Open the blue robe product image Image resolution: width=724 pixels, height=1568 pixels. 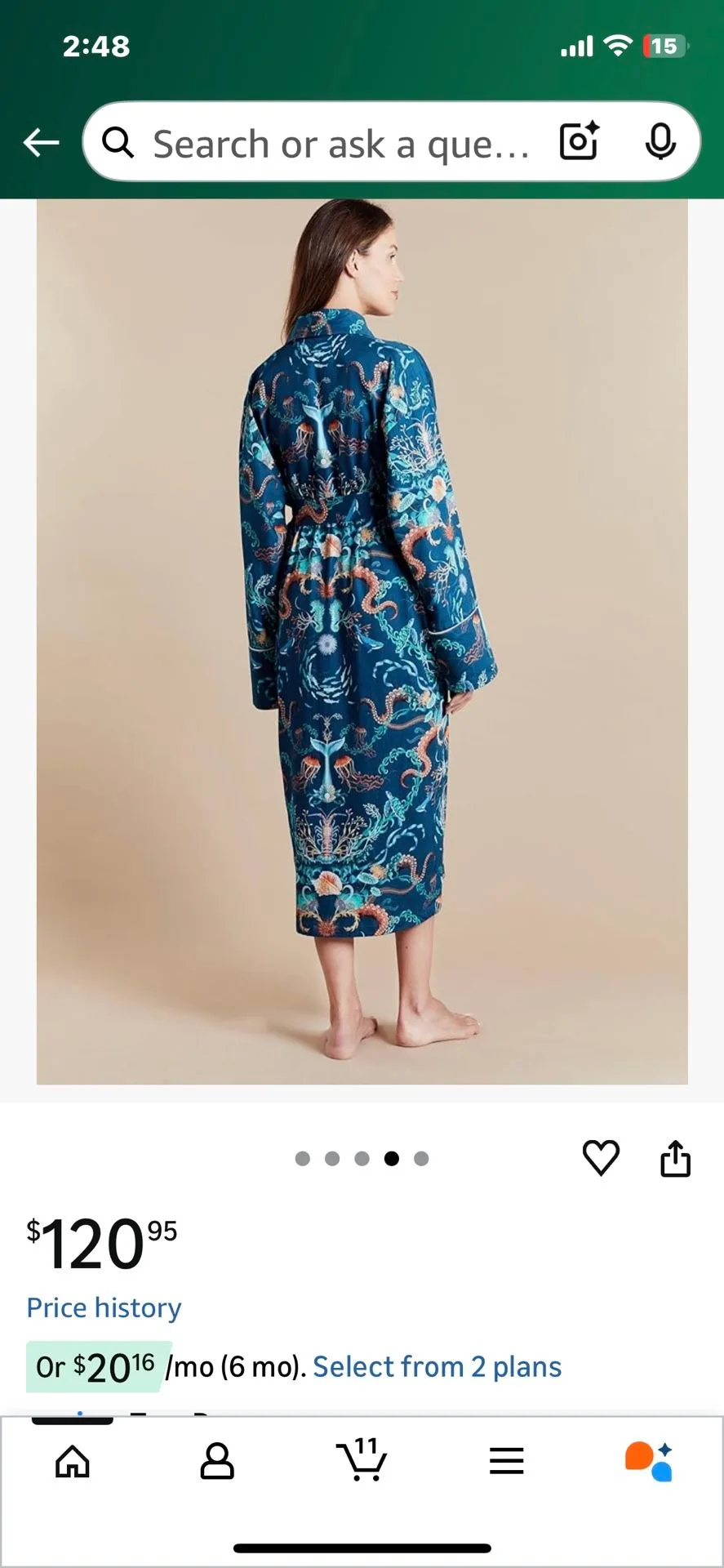coord(362,641)
